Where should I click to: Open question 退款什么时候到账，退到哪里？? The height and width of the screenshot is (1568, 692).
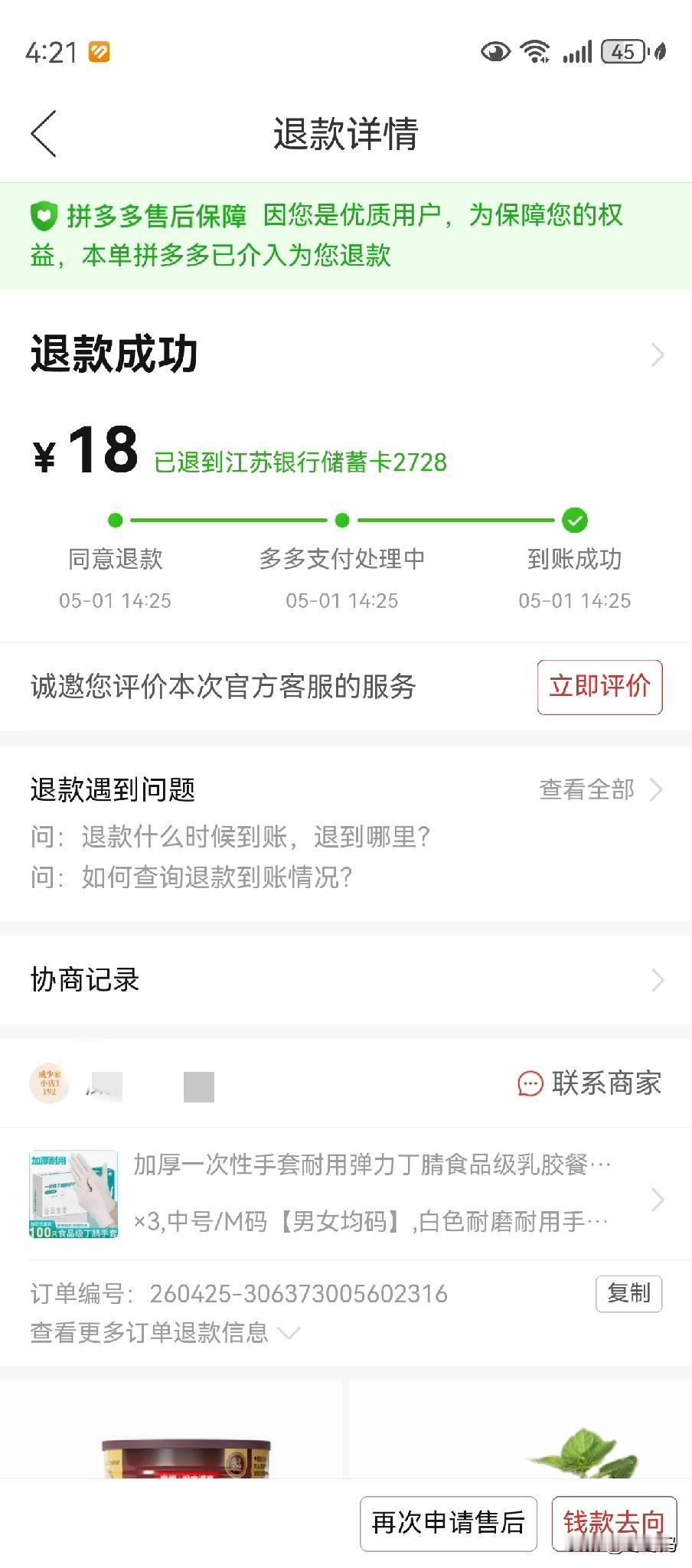coord(230,837)
